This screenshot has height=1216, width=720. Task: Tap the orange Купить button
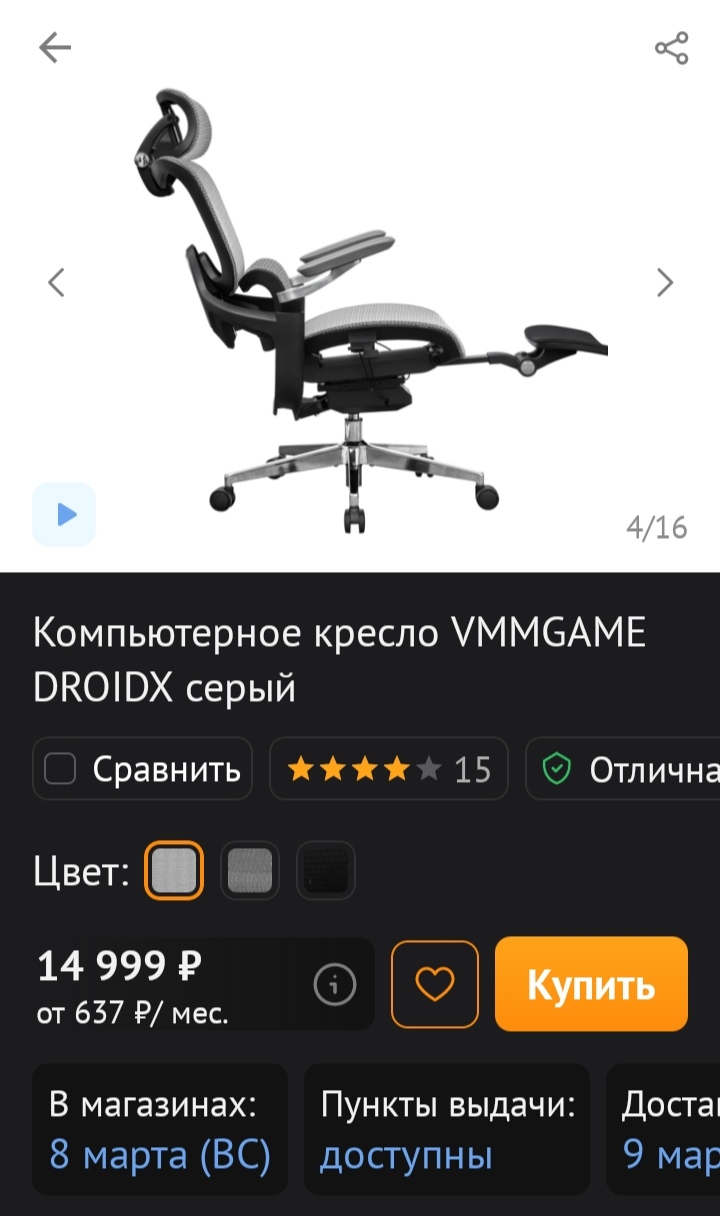[x=591, y=984]
